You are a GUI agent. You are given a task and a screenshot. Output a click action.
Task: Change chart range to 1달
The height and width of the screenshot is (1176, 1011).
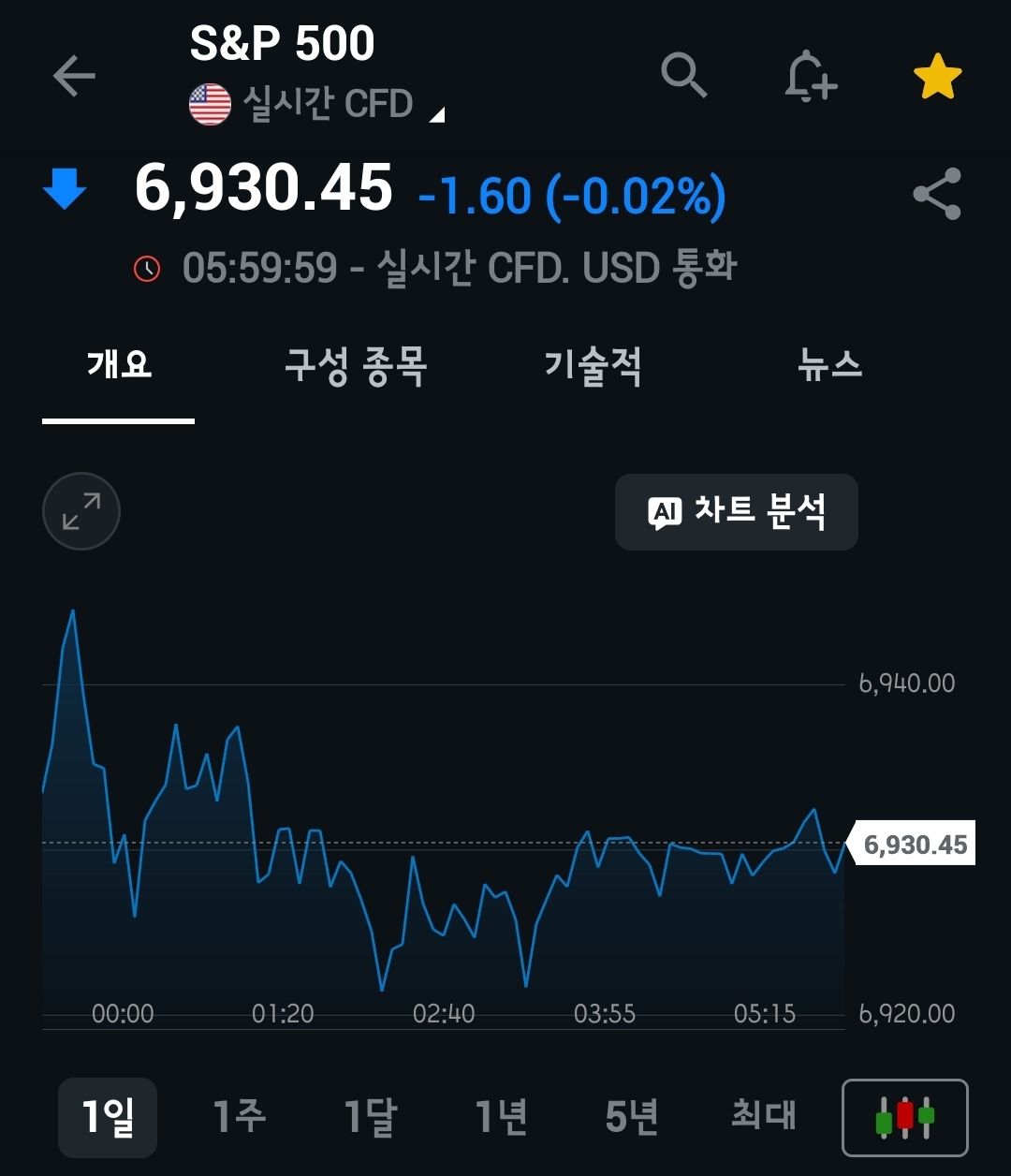click(370, 1117)
